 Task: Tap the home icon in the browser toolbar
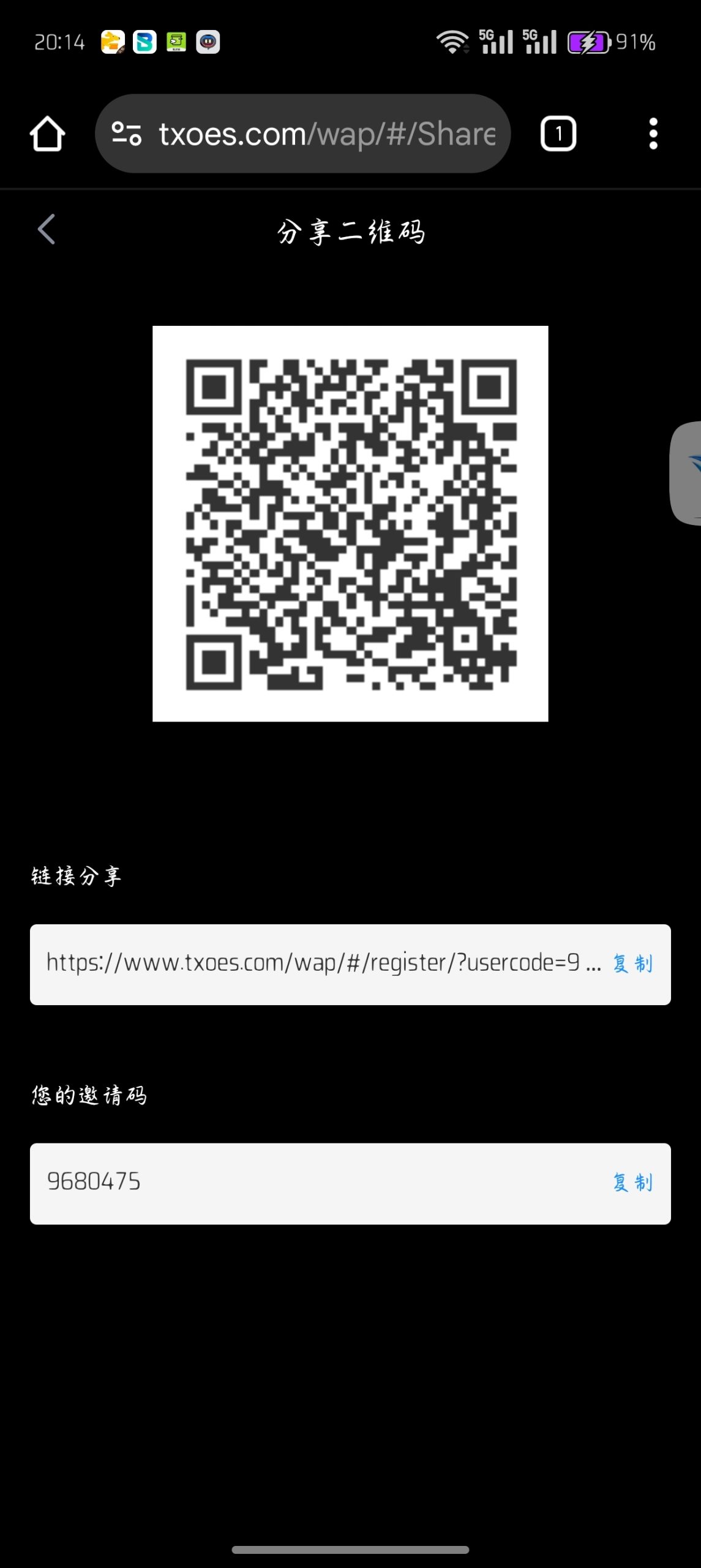pos(47,133)
